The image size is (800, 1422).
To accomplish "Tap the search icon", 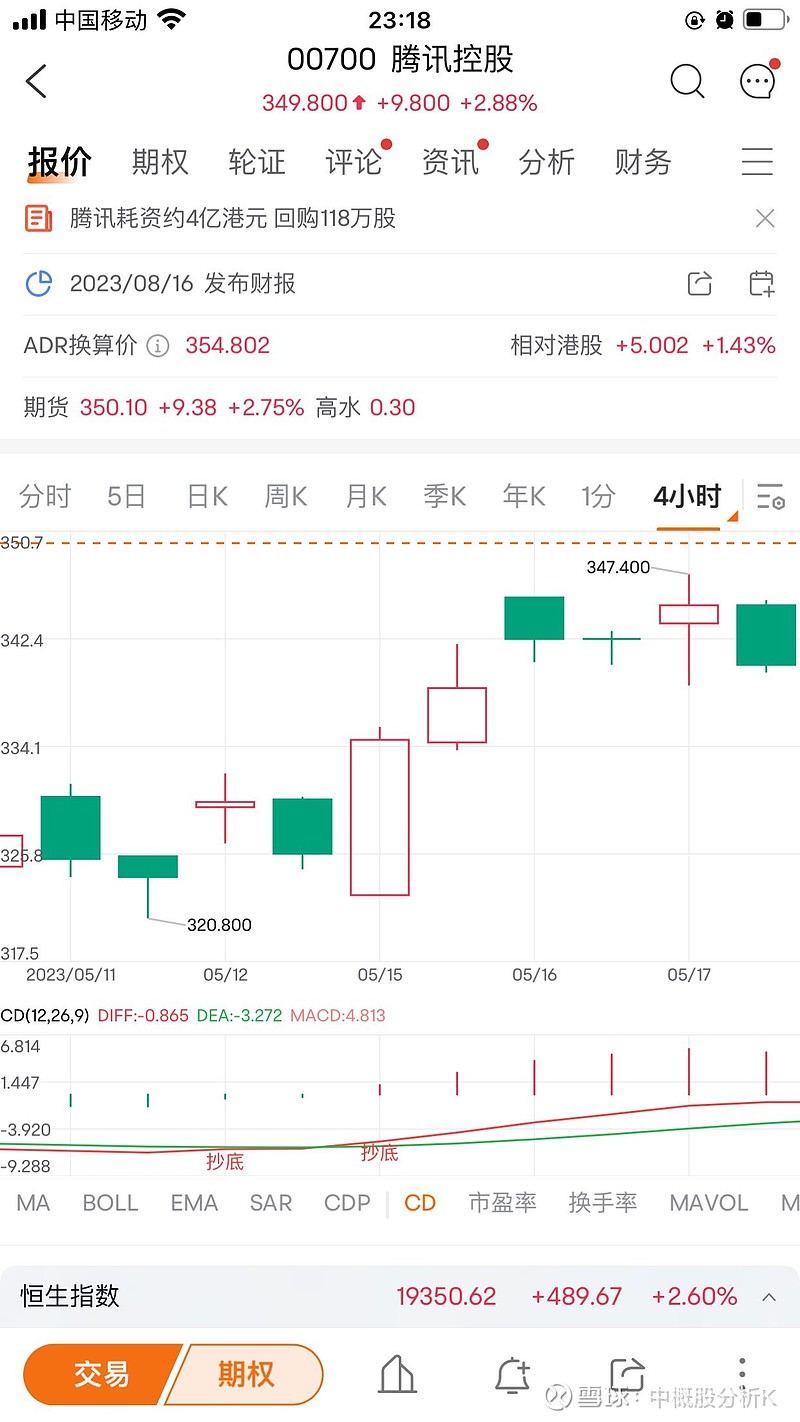I will (x=687, y=81).
